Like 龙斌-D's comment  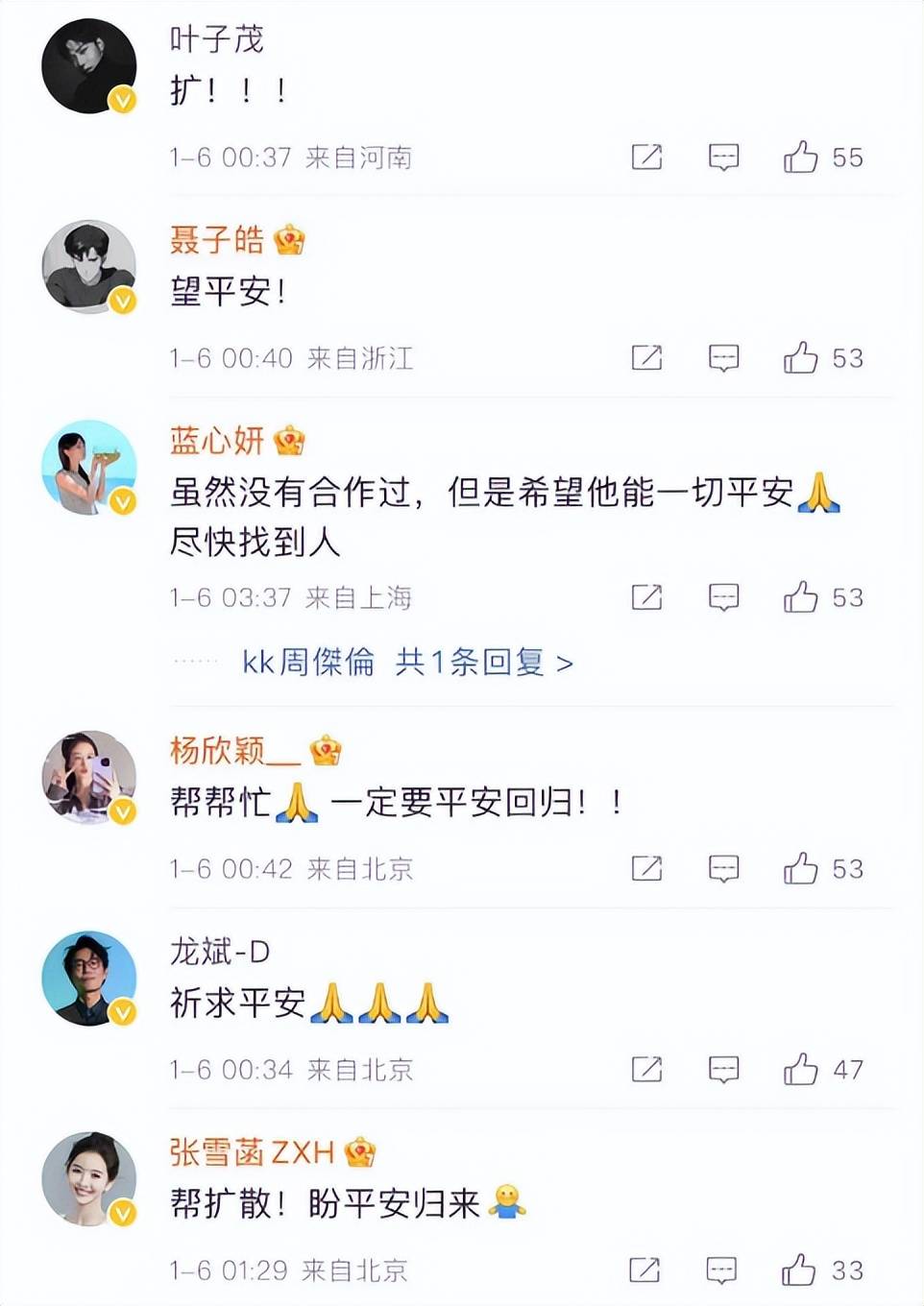tap(800, 1070)
